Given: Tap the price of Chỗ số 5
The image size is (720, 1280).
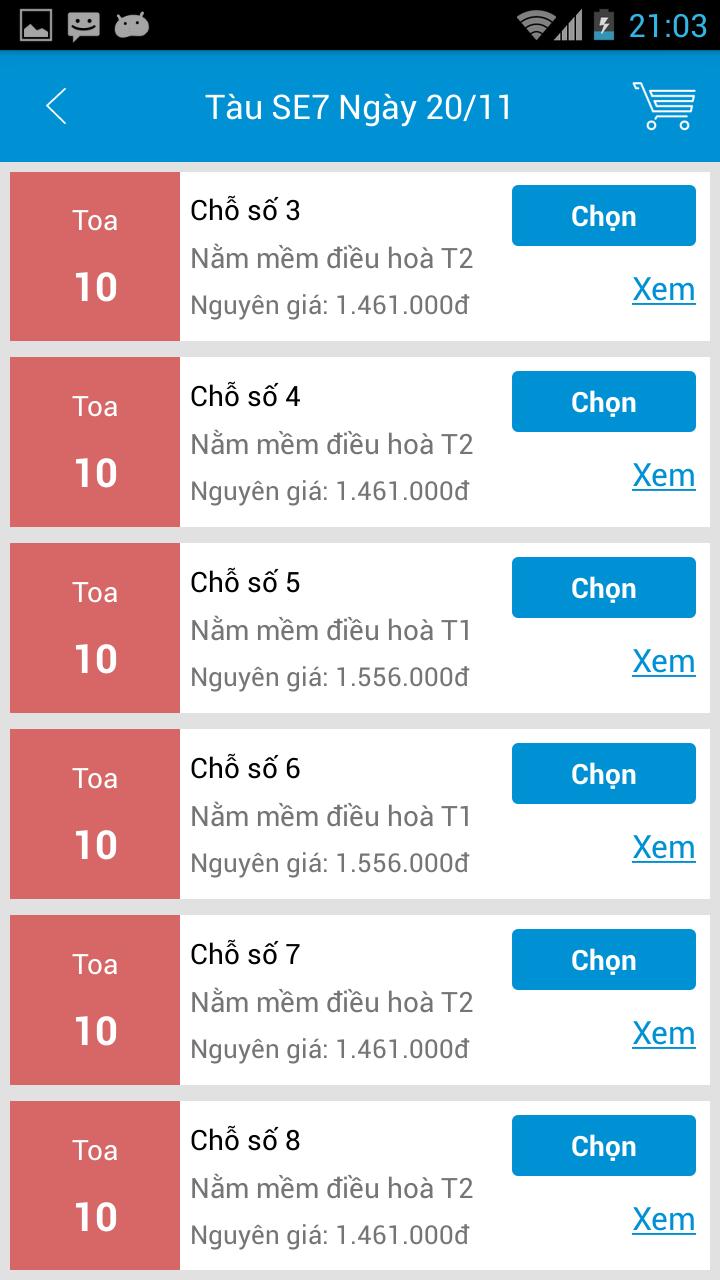Looking at the screenshot, I should (x=330, y=676).
